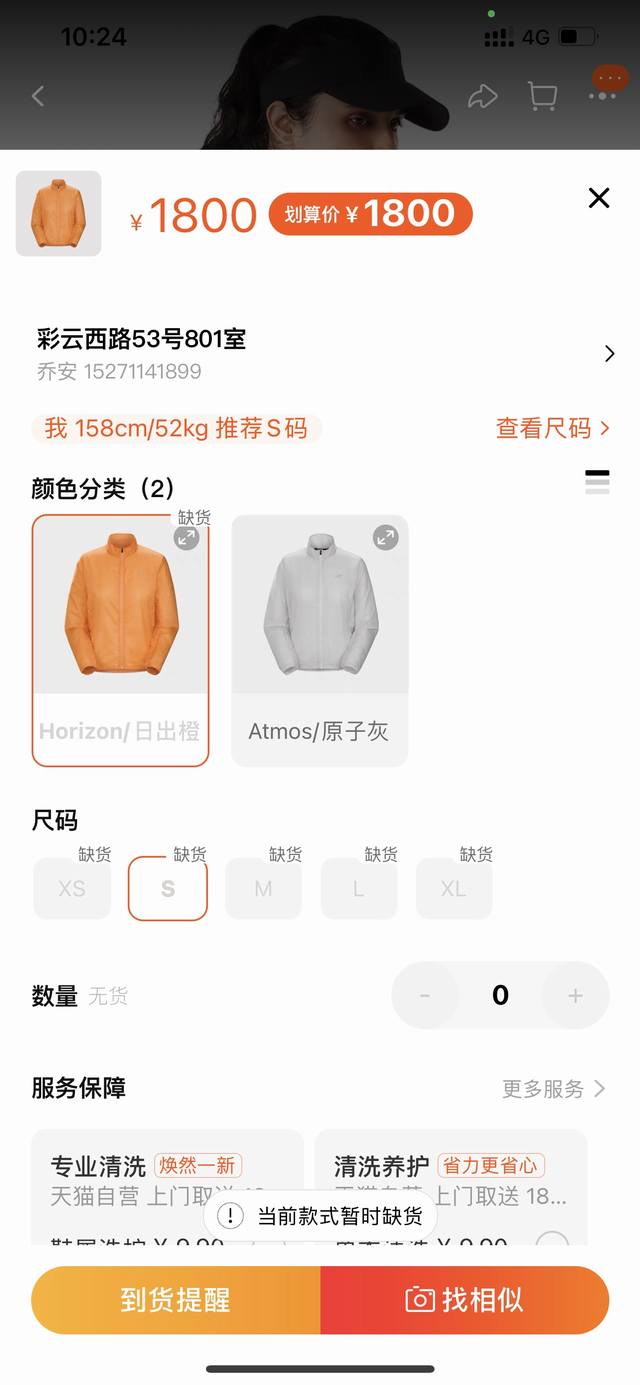Open 更多服务 for more services
Image resolution: width=640 pixels, height=1385 pixels.
point(554,1089)
